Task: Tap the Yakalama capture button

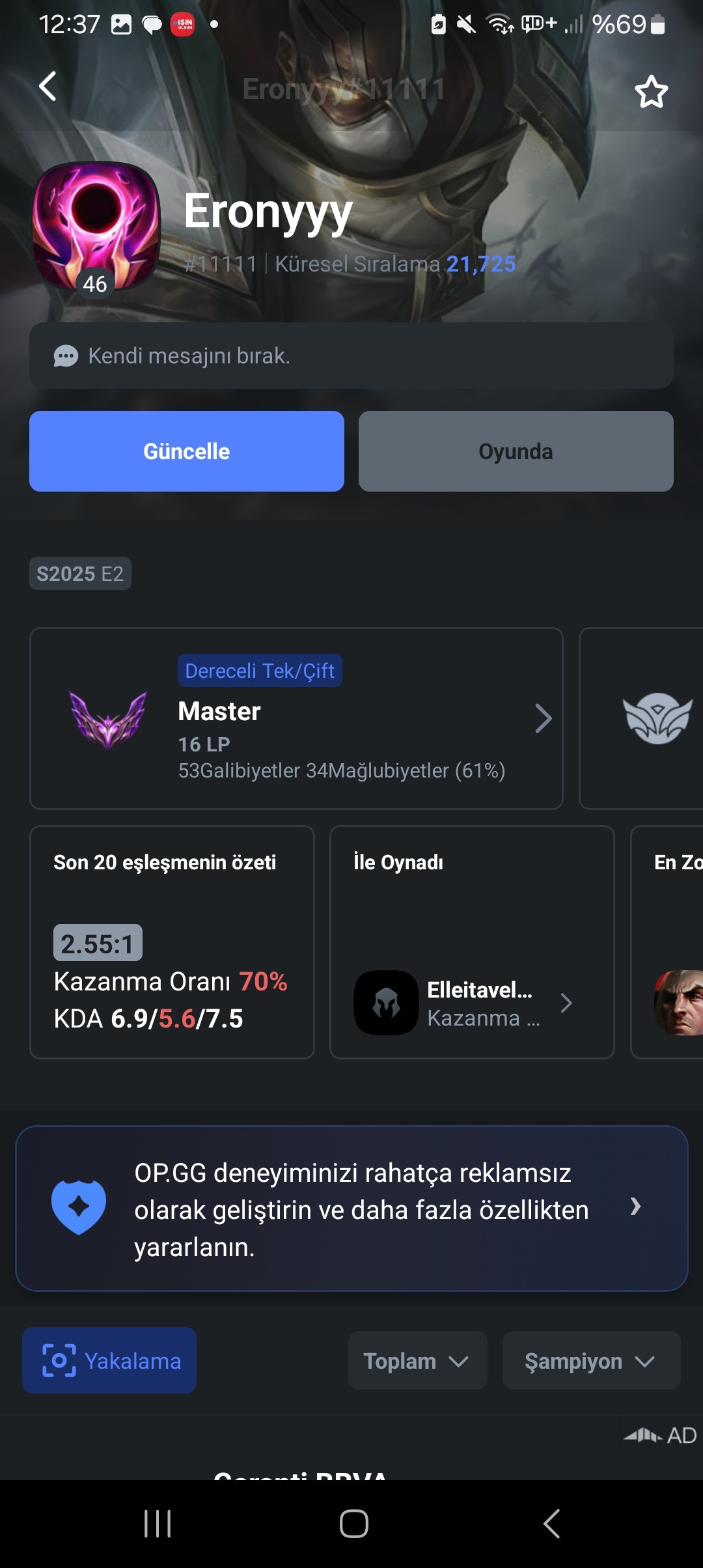Action: pyautogui.click(x=109, y=1360)
